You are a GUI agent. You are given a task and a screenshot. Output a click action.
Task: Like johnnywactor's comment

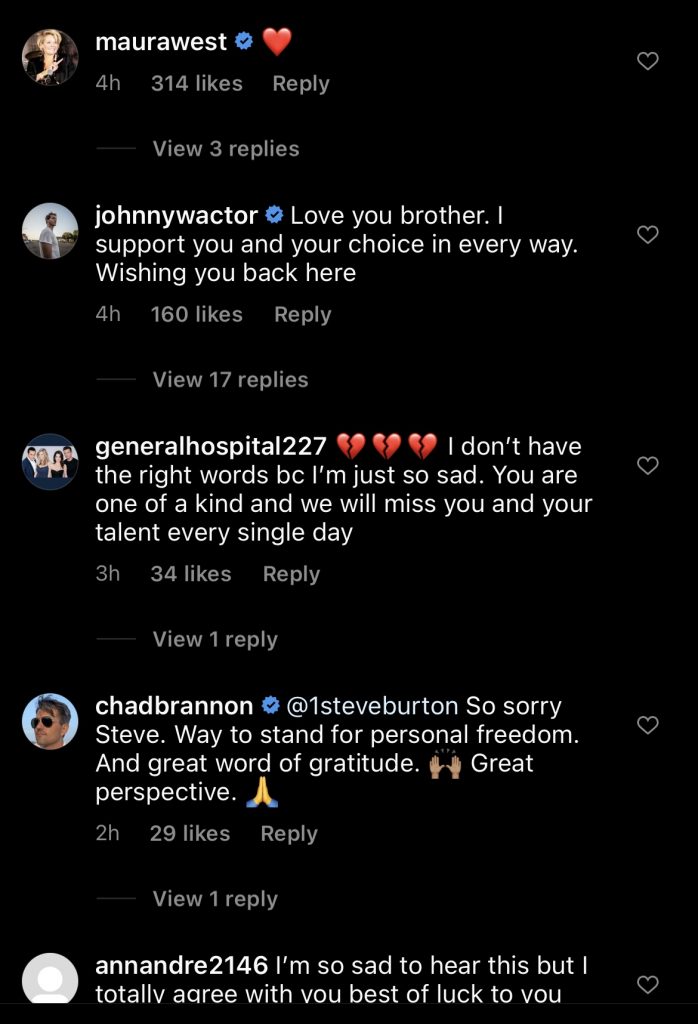pyautogui.click(x=648, y=235)
